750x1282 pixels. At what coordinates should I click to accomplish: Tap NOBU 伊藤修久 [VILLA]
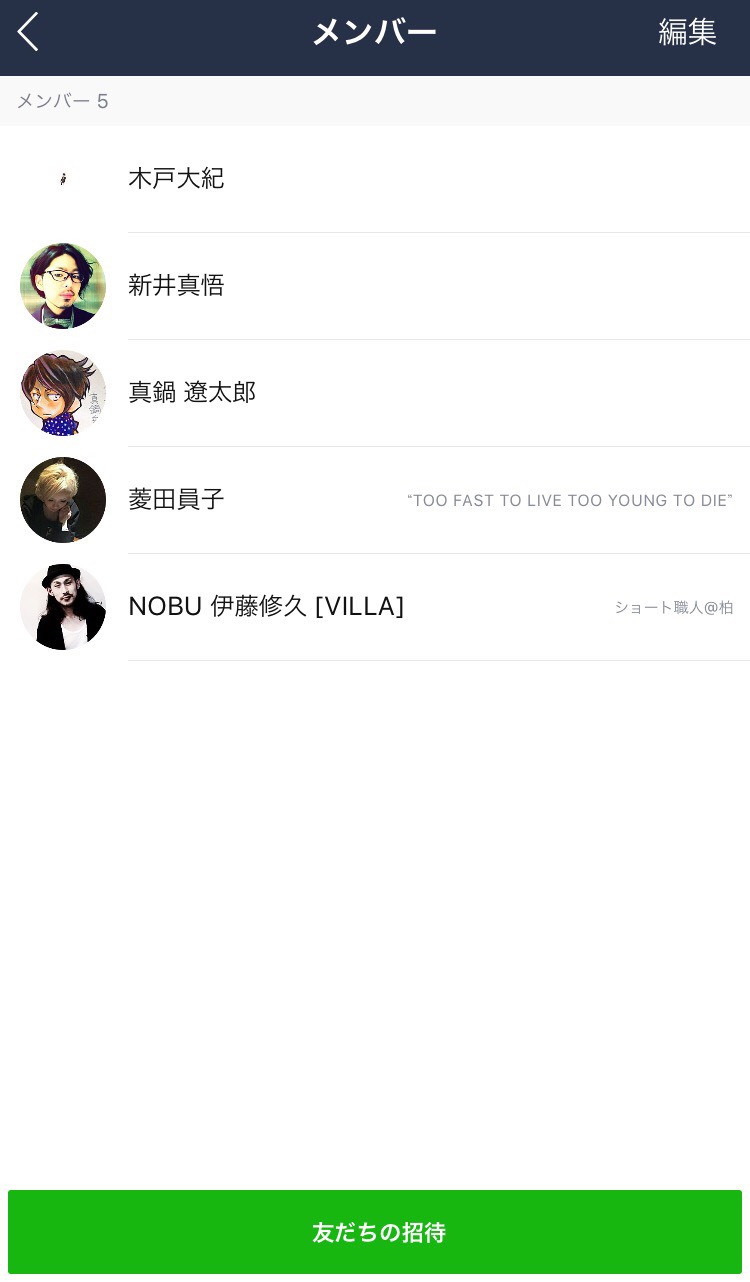266,607
